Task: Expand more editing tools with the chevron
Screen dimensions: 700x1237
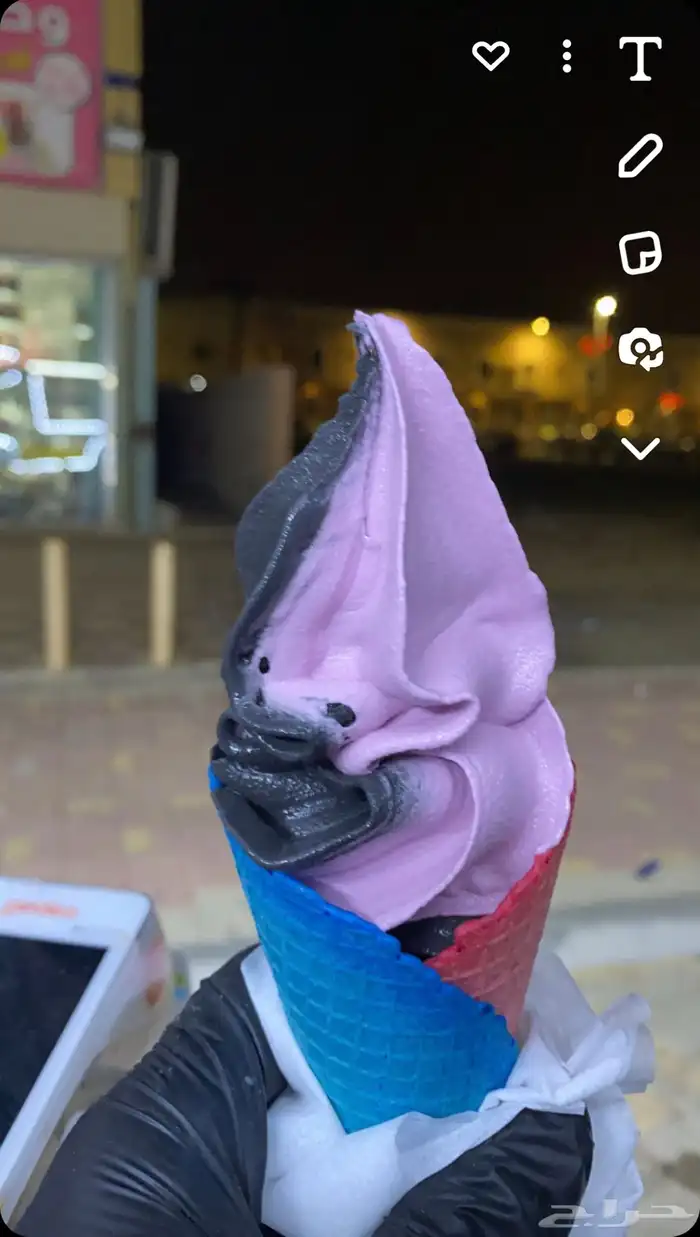Action: [x=640, y=448]
